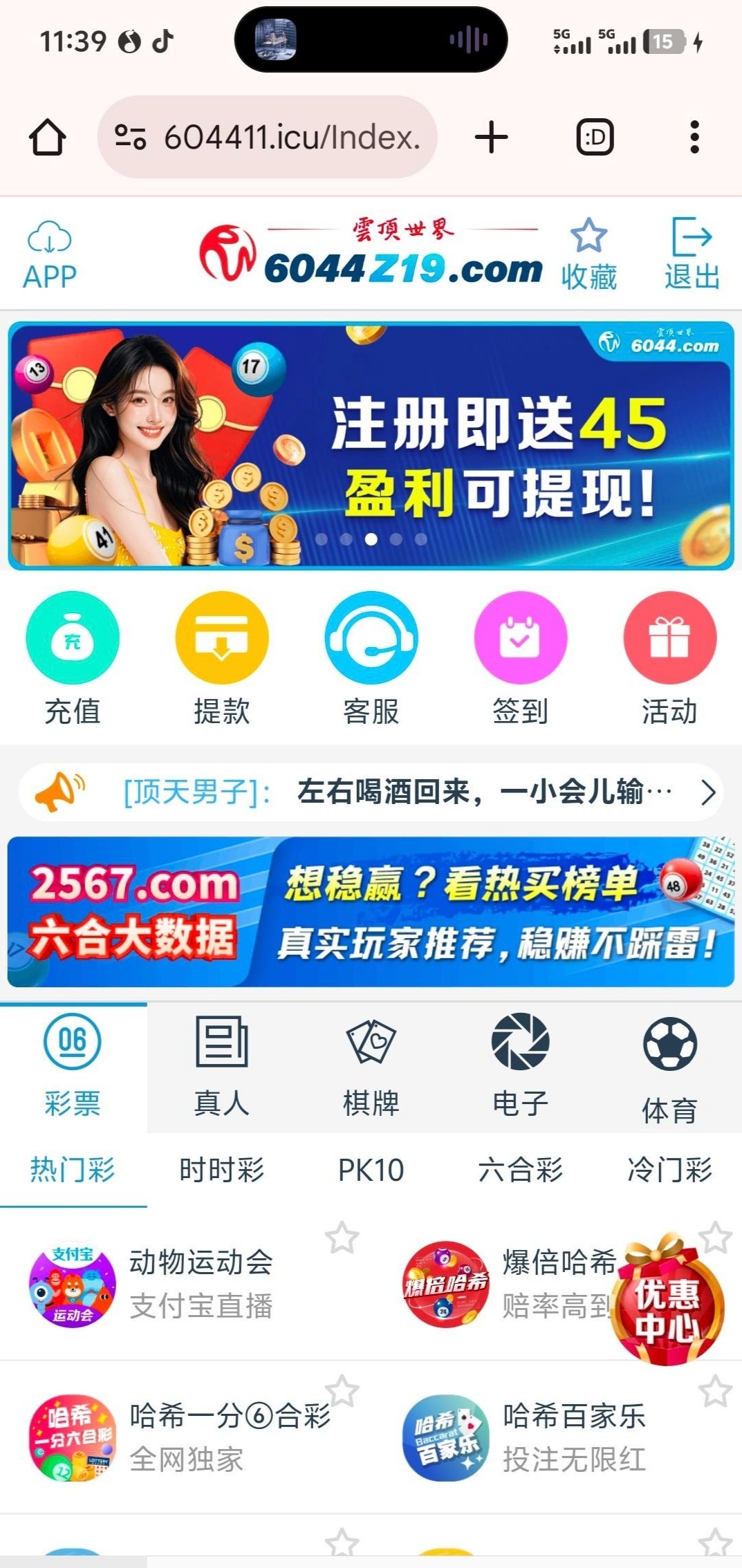Tap the URL address bar
742x1568 pixels.
coord(268,137)
